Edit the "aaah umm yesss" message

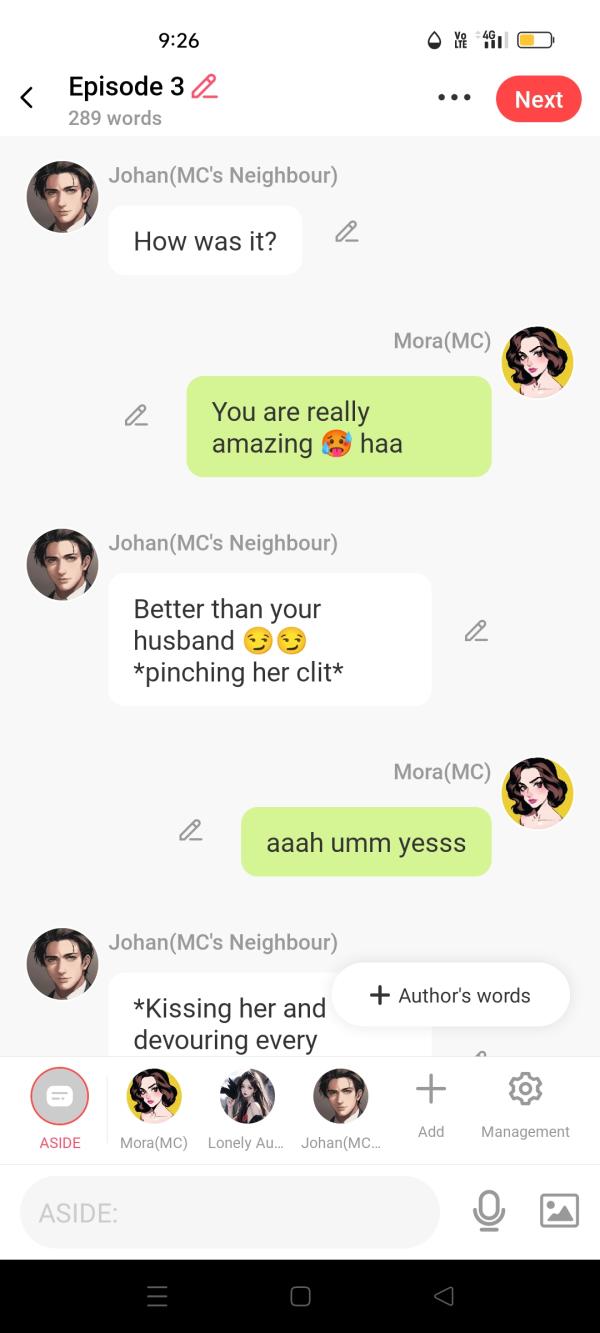(x=190, y=830)
